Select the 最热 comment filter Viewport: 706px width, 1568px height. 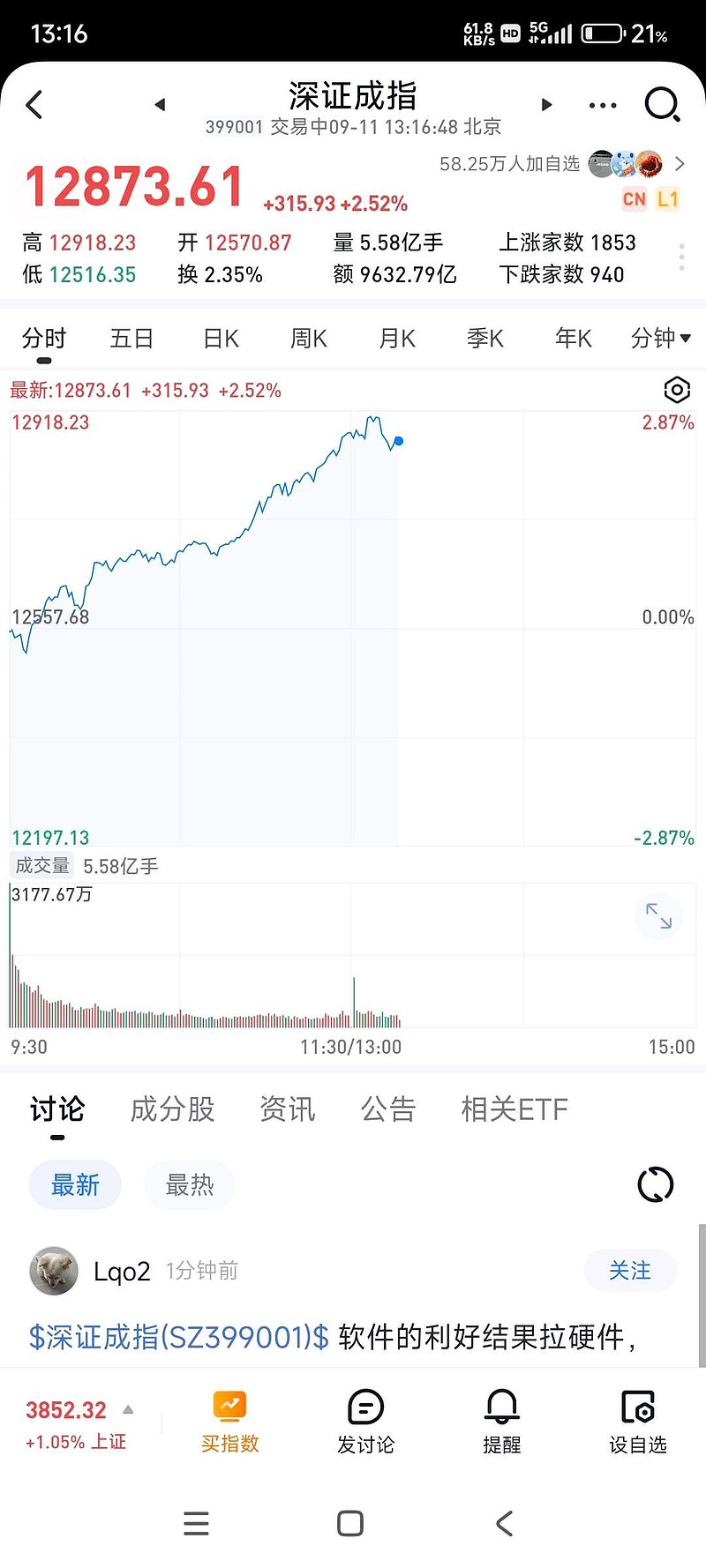coord(189,1185)
